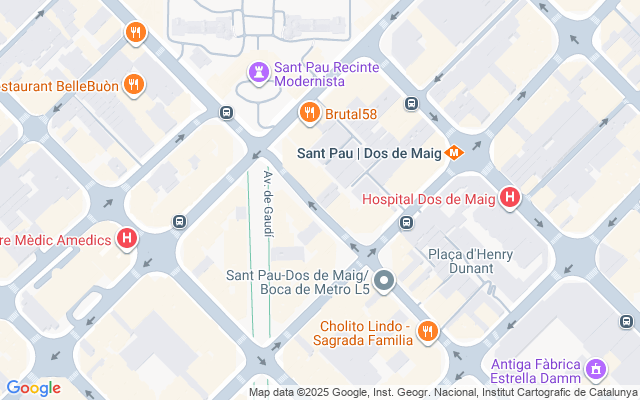640x400 pixels.
Task: Tap the bus stop icon near Plaça d'Henry Dunant
Action: tap(406, 222)
